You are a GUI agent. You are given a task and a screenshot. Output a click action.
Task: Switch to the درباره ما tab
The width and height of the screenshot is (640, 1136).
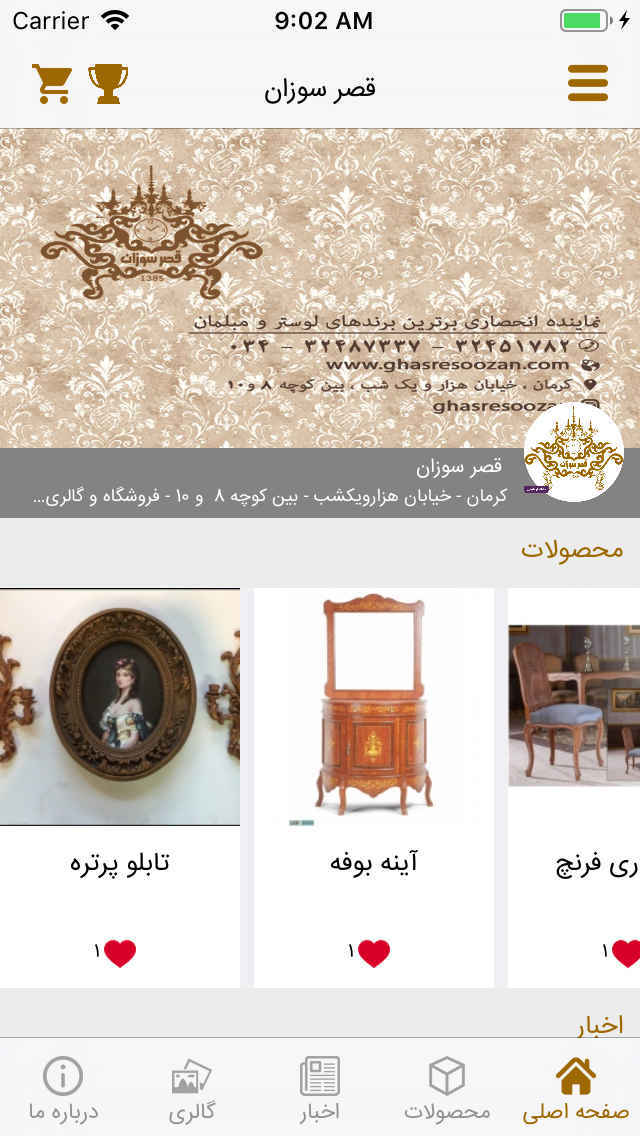click(63, 1088)
